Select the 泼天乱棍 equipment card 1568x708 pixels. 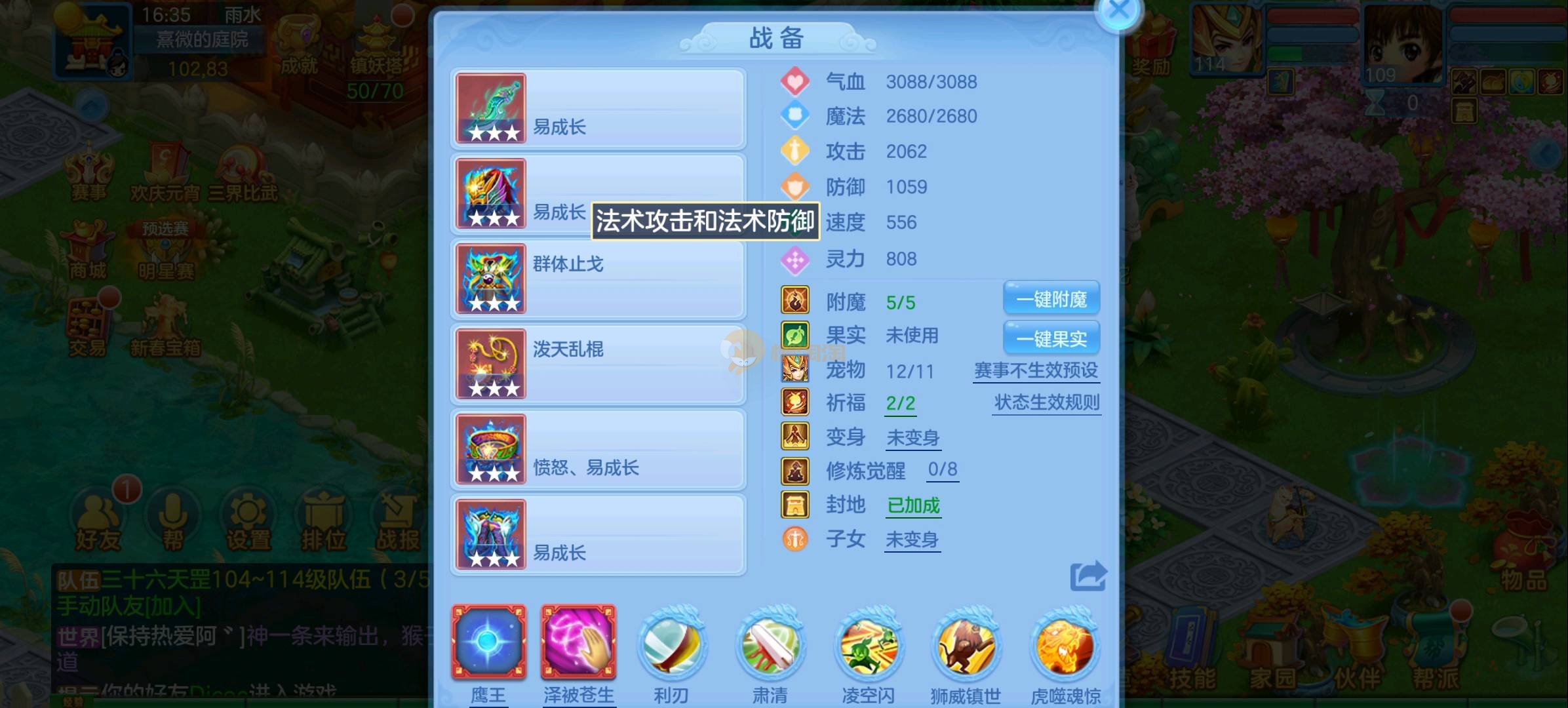(598, 364)
